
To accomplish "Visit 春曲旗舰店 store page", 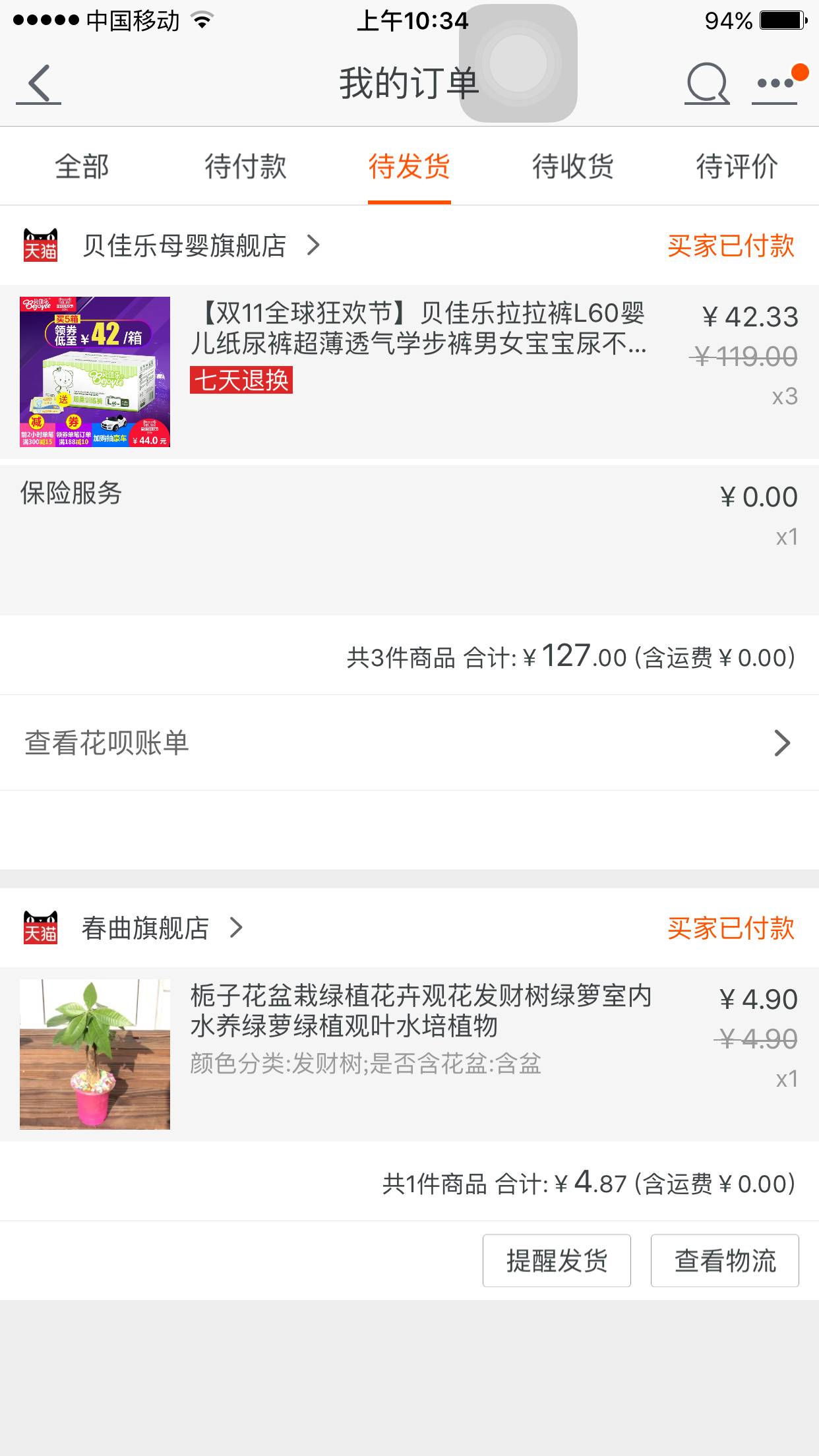I will click(x=146, y=928).
